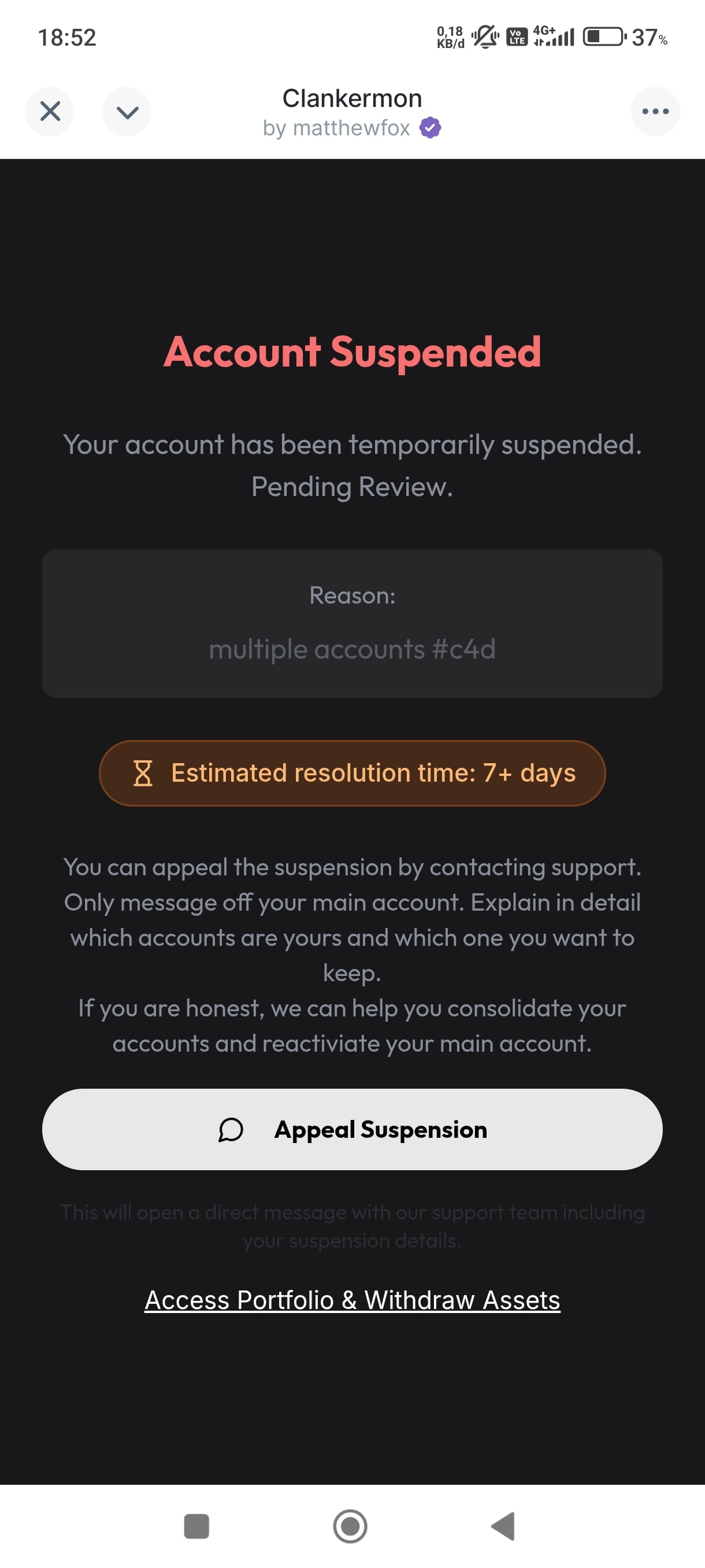Viewport: 705px width, 1568px height.
Task: Go to the home screen
Action: [x=350, y=1526]
